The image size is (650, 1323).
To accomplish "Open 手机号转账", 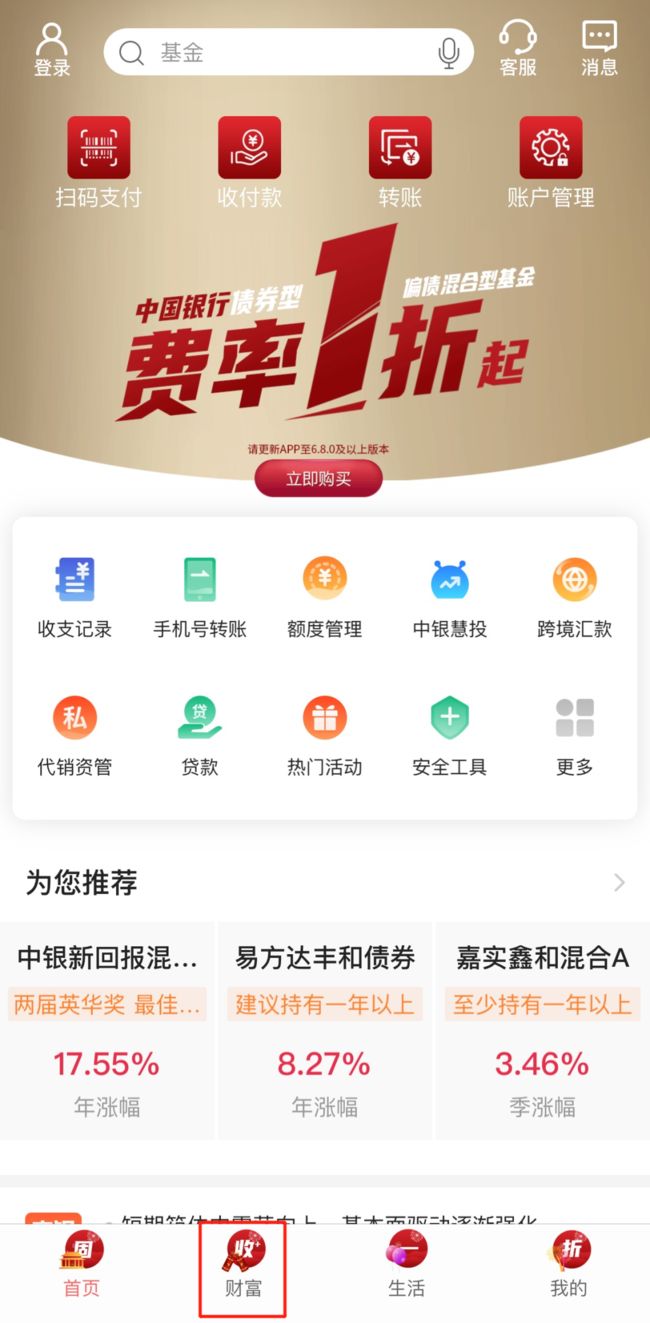I will (200, 598).
